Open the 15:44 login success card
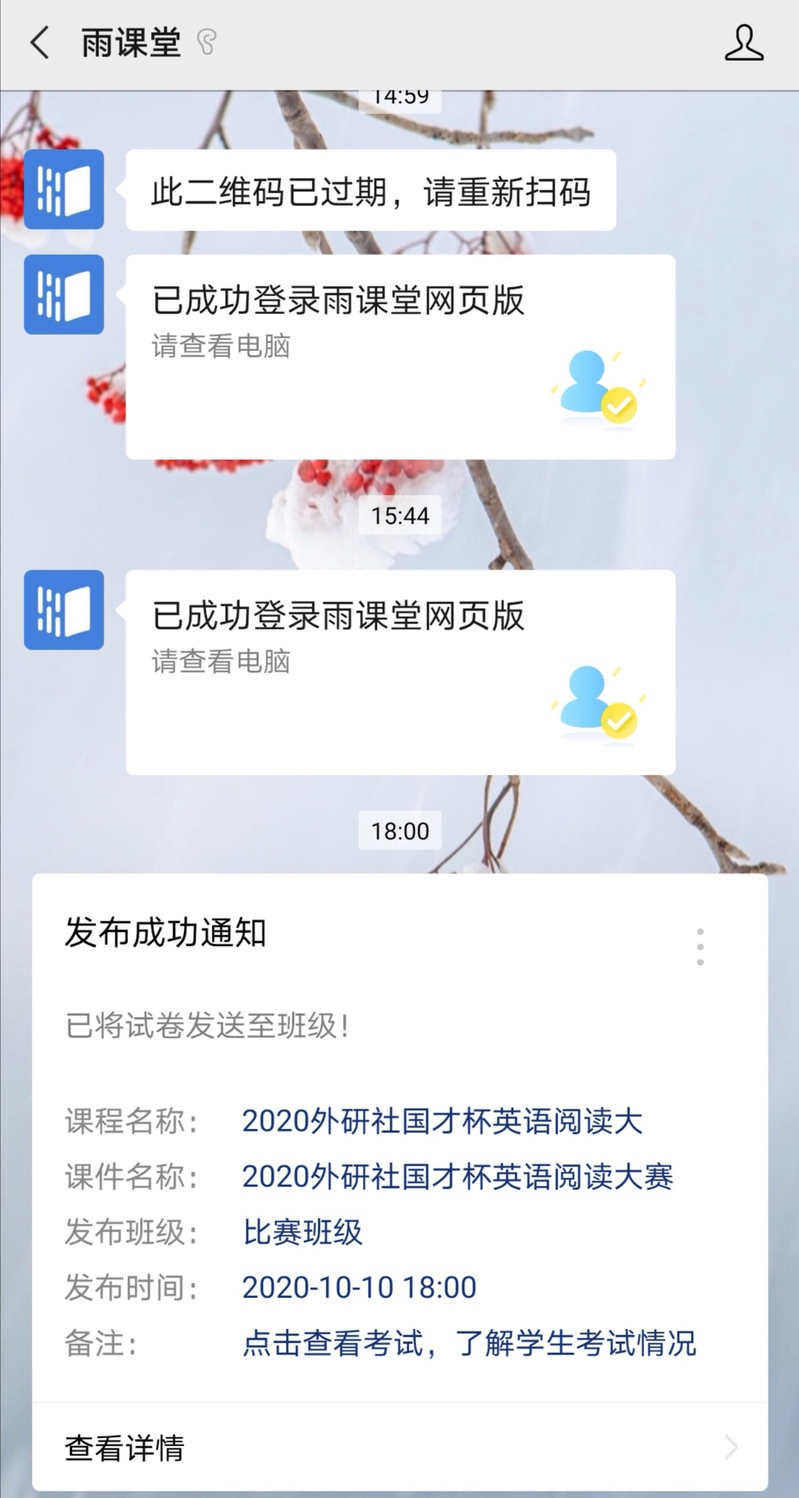The height and width of the screenshot is (1498, 799). (x=400, y=672)
